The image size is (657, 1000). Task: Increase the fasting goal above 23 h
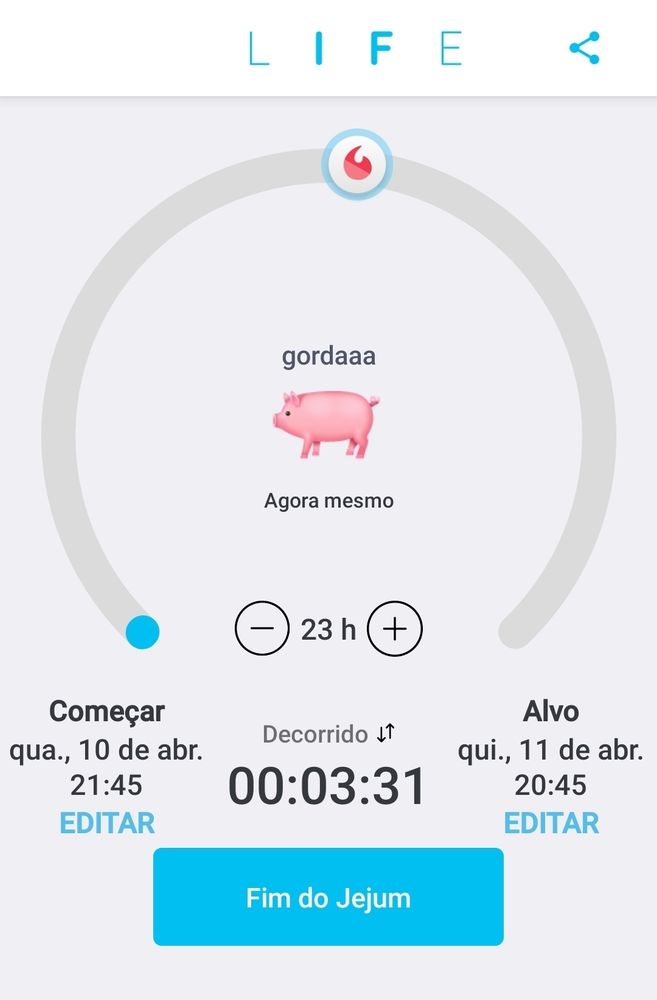coord(395,629)
